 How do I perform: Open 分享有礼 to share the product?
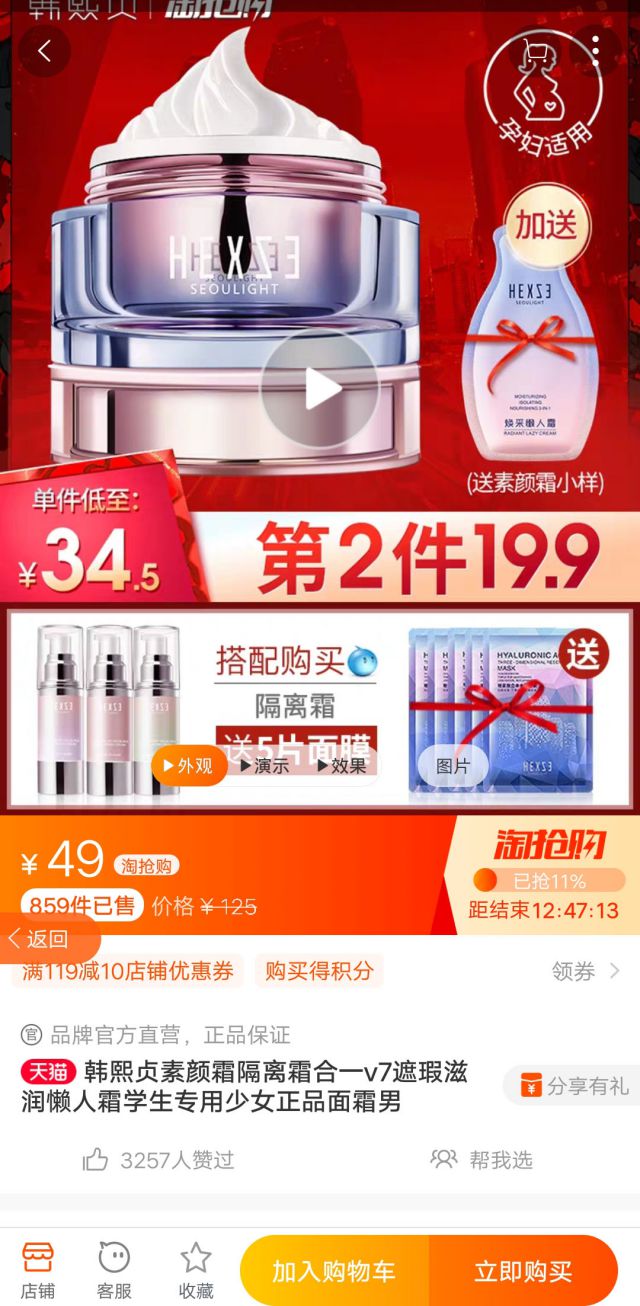click(x=574, y=1086)
